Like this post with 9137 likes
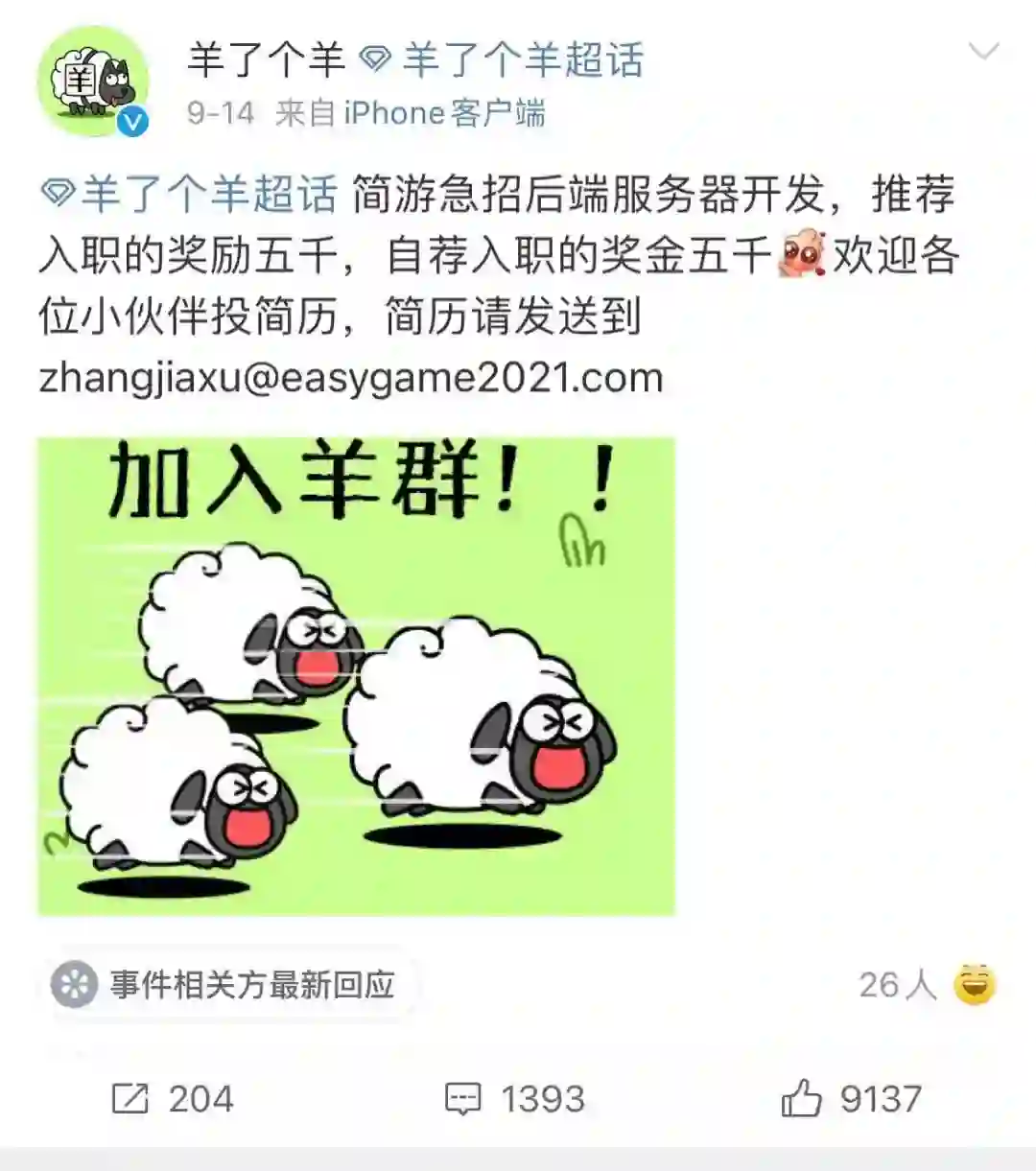This screenshot has height=1171, width=1036. click(852, 1099)
